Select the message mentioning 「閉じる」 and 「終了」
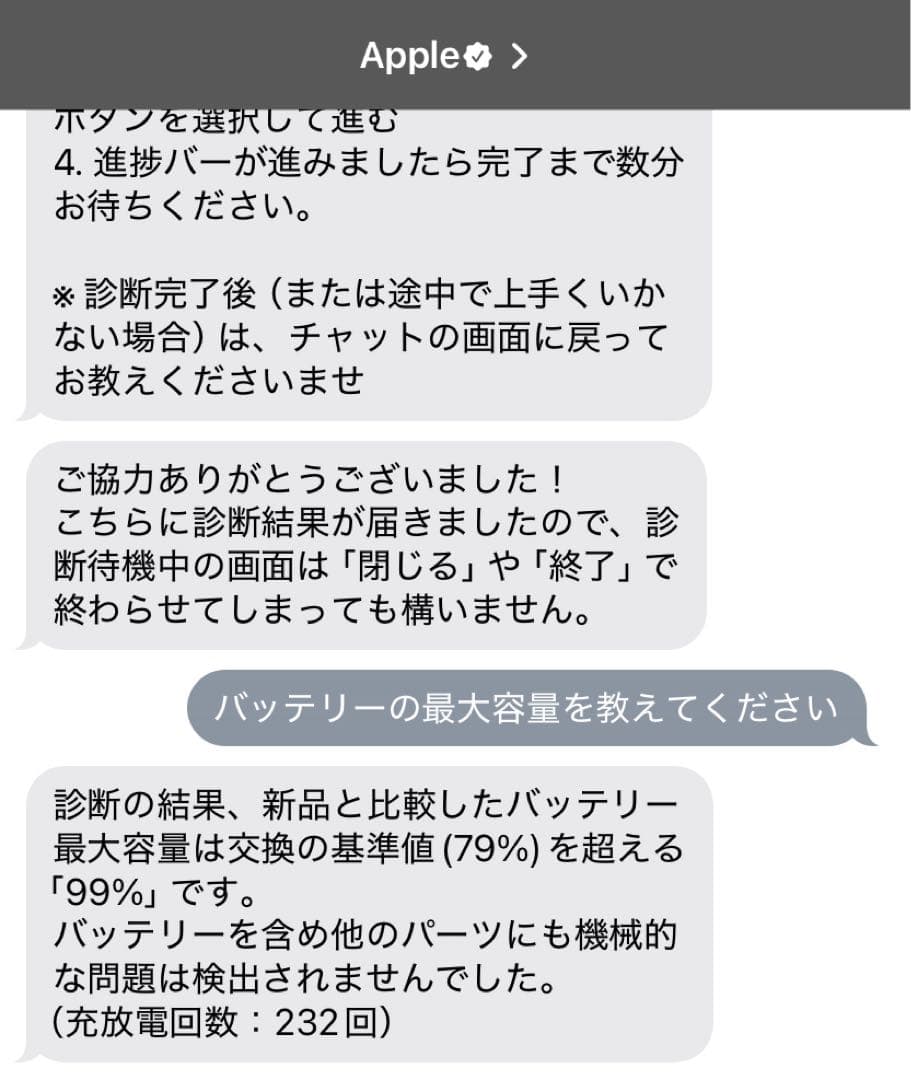 point(370,545)
